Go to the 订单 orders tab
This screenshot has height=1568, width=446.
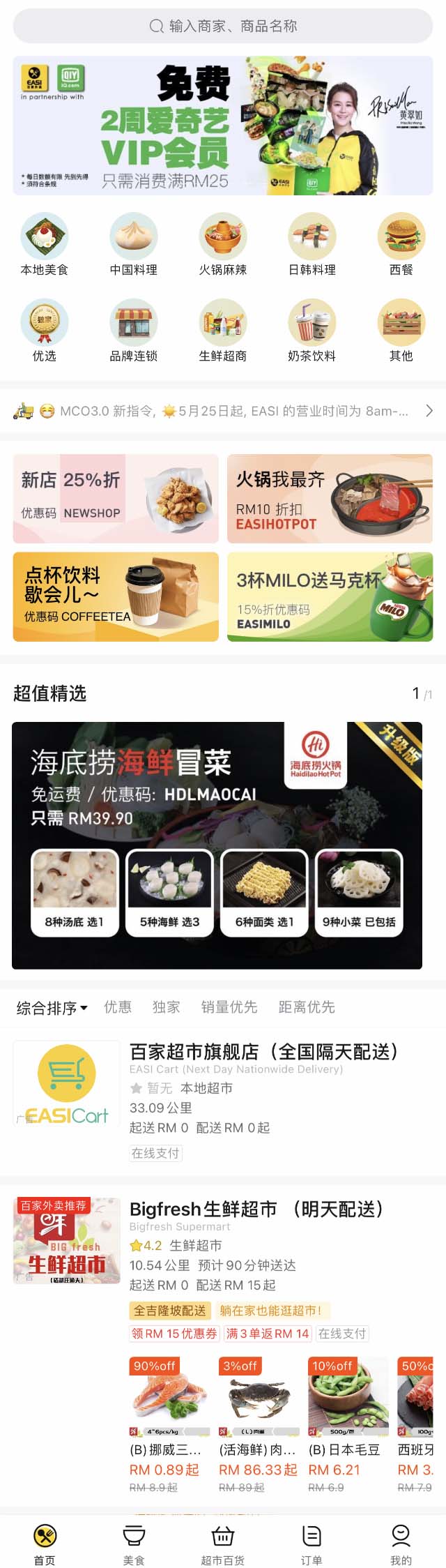(312, 1543)
